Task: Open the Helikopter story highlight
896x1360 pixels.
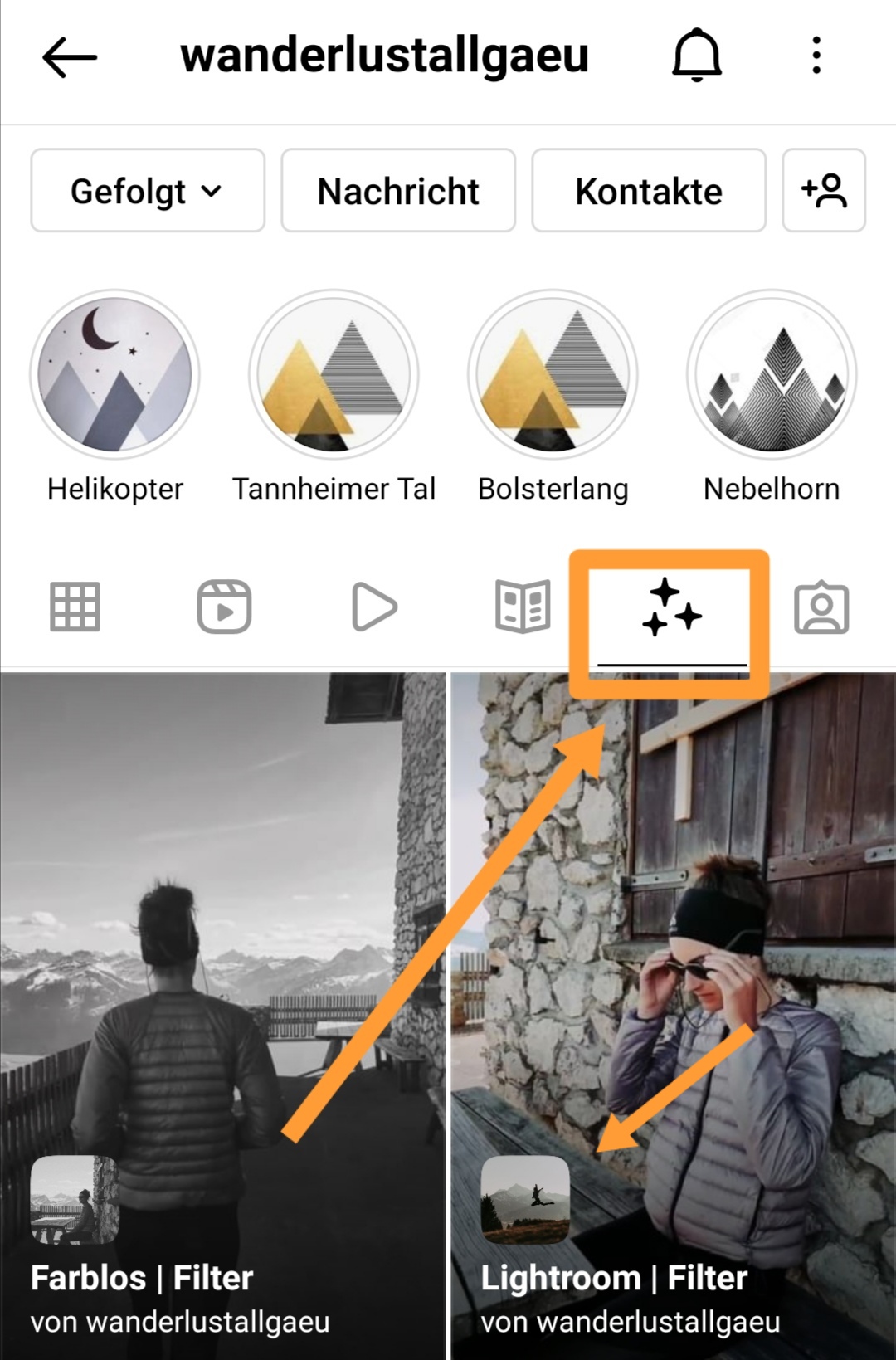Action: point(115,375)
